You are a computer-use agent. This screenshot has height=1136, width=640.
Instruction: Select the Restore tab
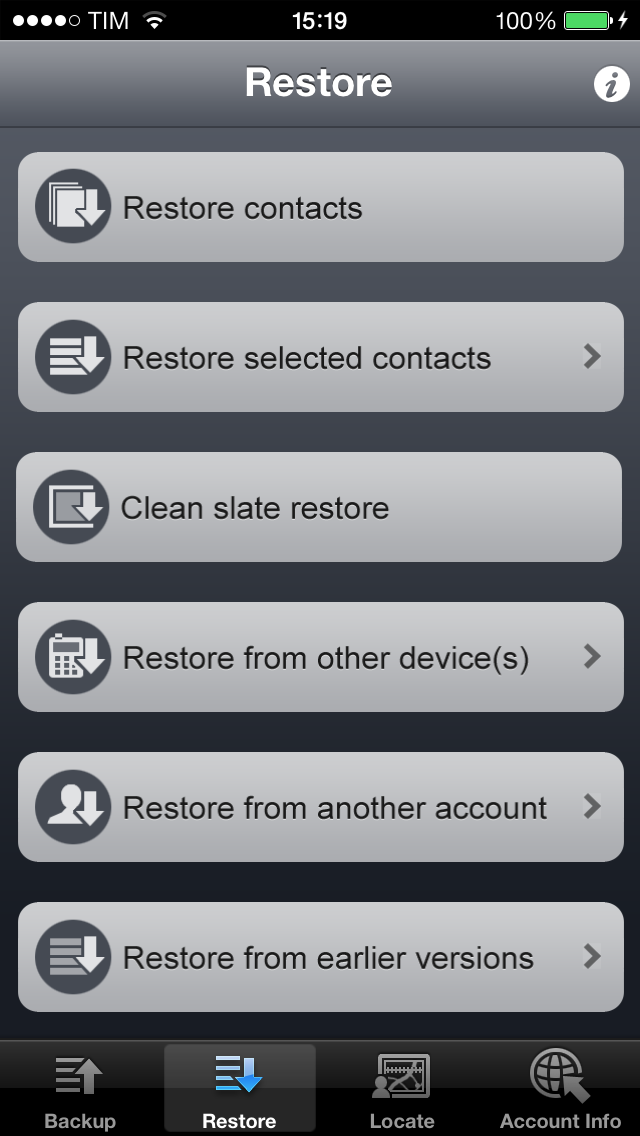239,1090
